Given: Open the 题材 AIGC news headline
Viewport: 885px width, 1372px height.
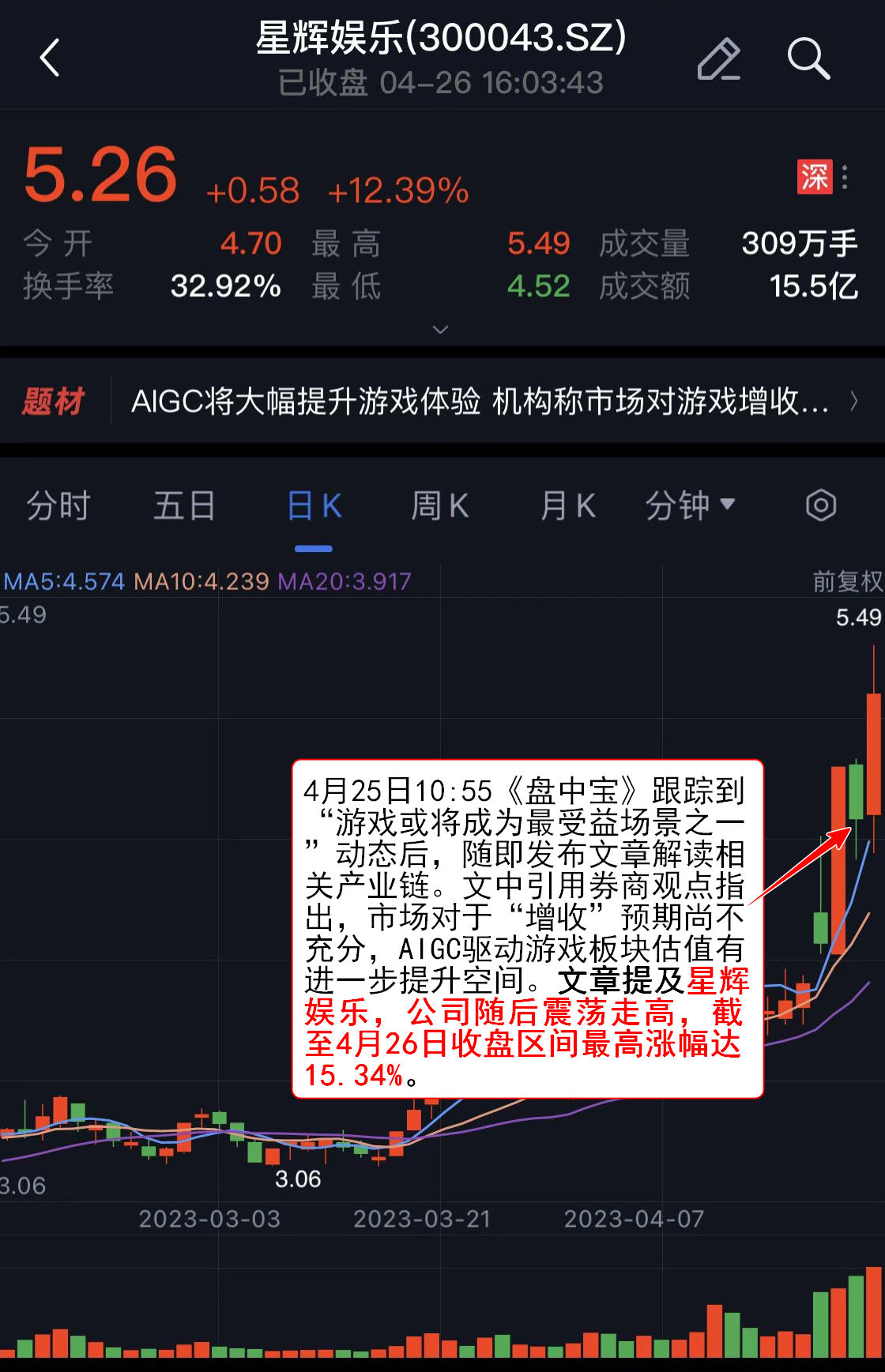Looking at the screenshot, I should pos(479,401).
